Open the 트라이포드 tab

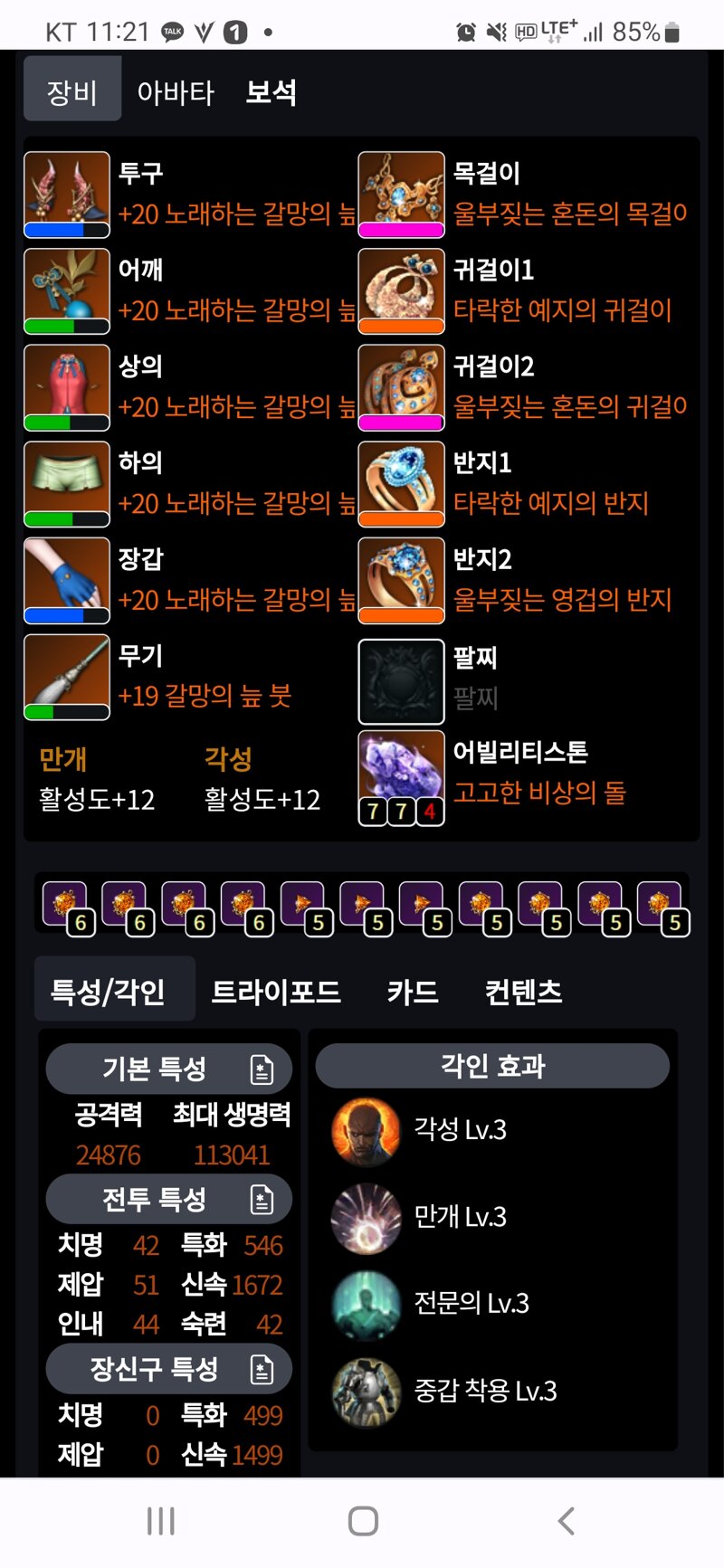click(276, 992)
